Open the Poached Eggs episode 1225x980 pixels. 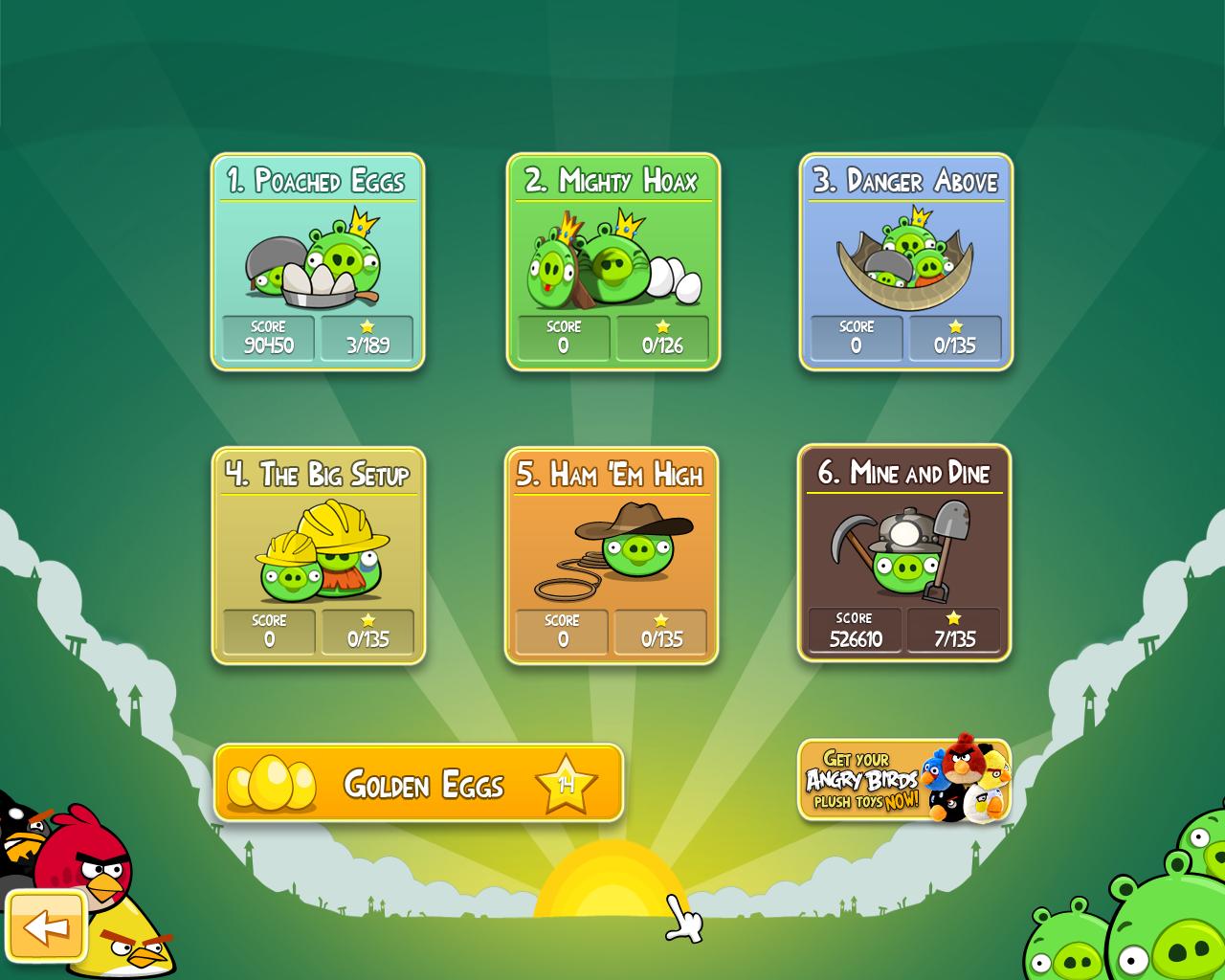(x=318, y=261)
